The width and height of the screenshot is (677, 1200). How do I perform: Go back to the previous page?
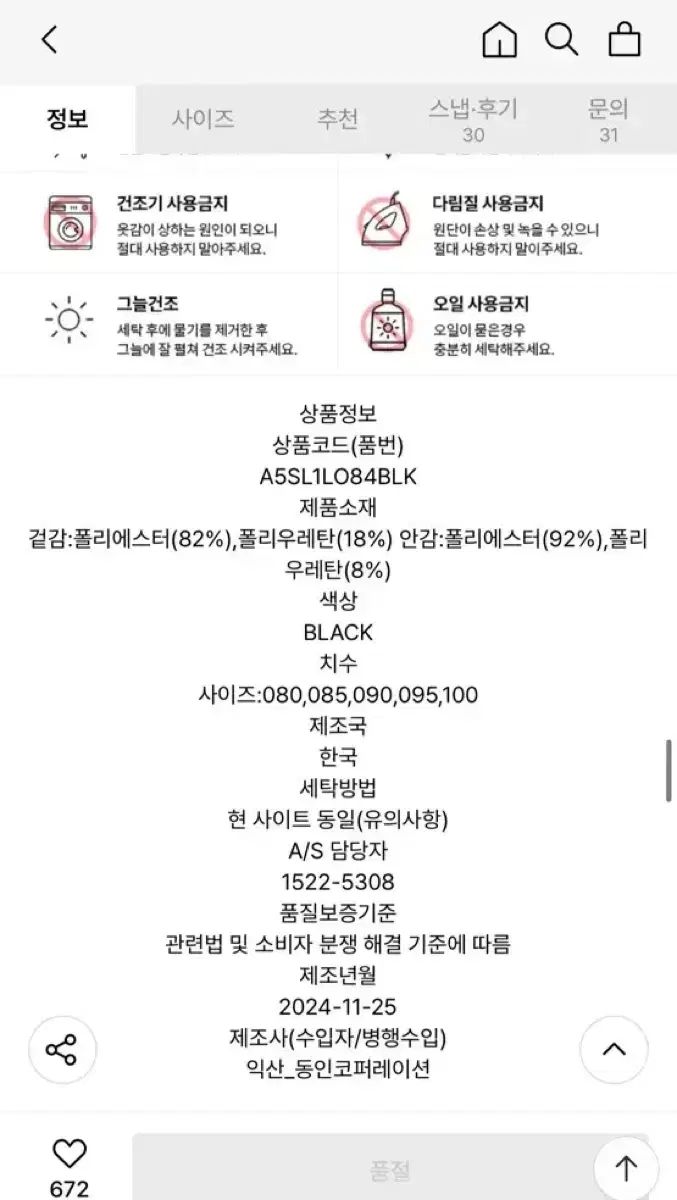tap(50, 40)
